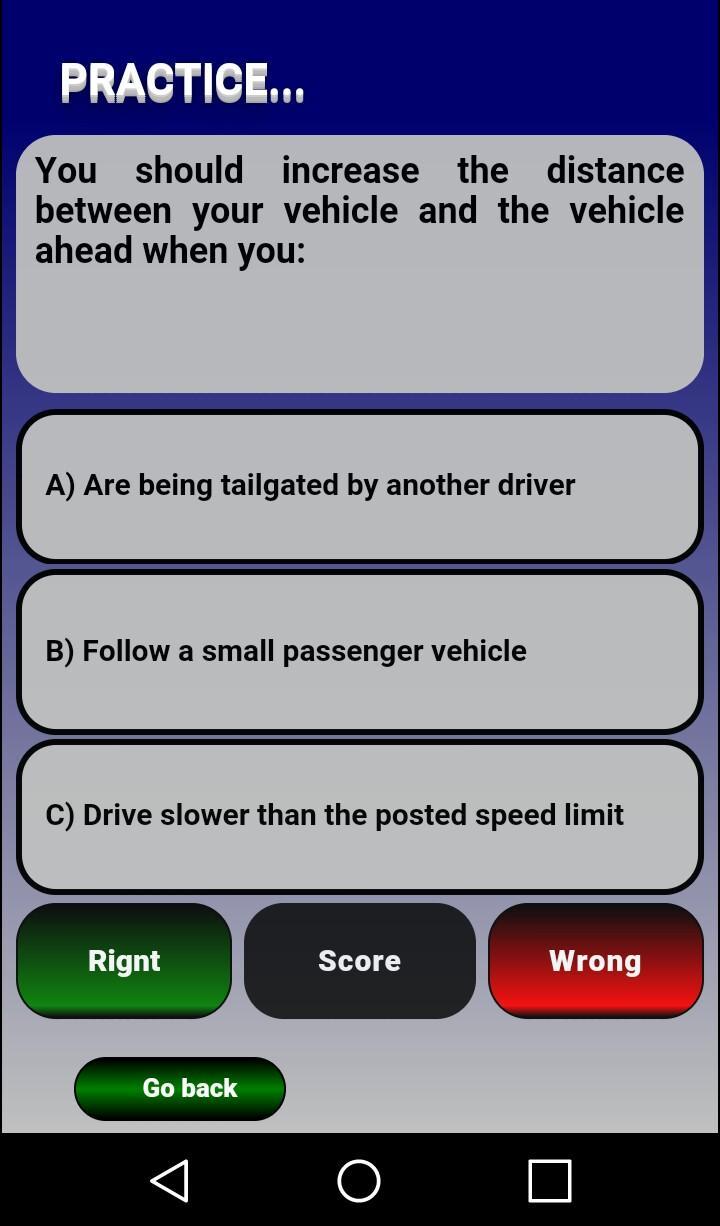
Task: Go to the home screen
Action: [359, 1181]
